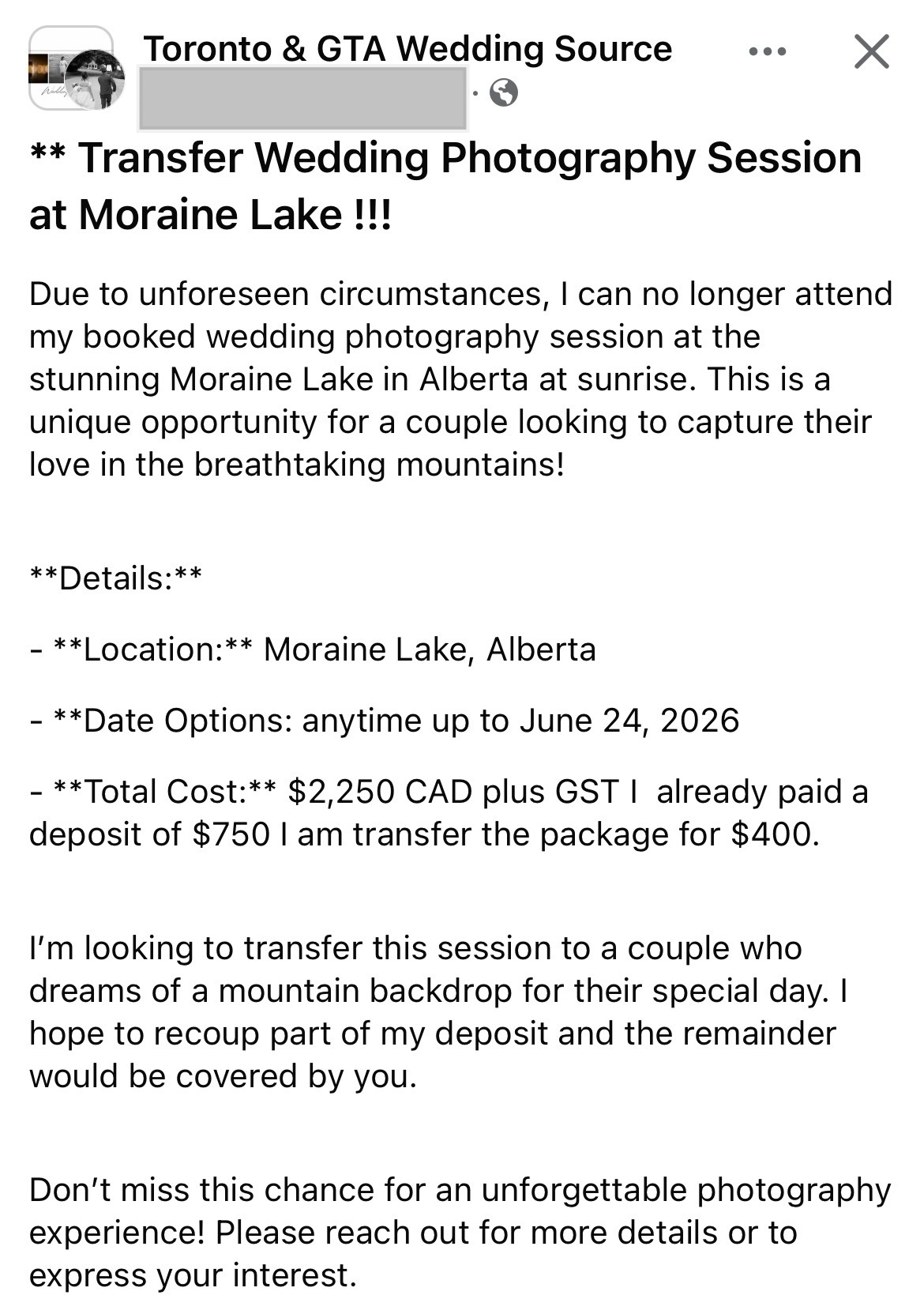This screenshot has height=1299, width=924.
Task: Click the '**Details:**' section heading
Action: (x=115, y=575)
